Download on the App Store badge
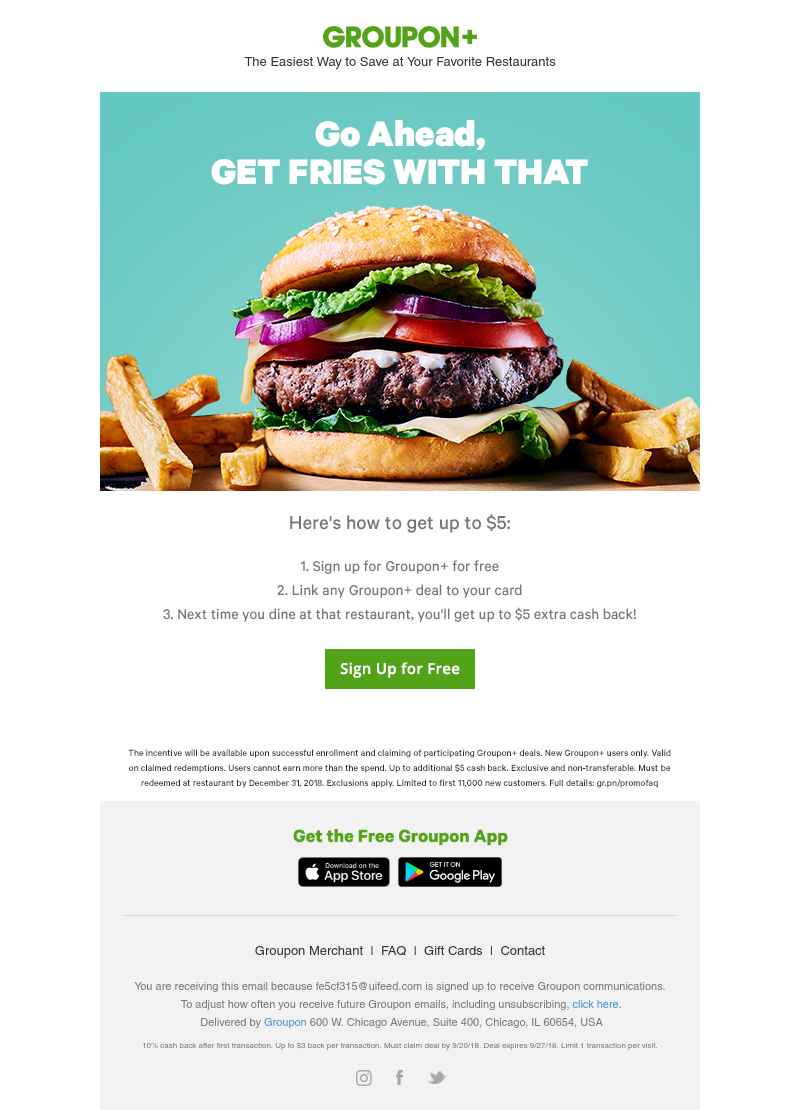The width and height of the screenshot is (800, 1110). [343, 872]
